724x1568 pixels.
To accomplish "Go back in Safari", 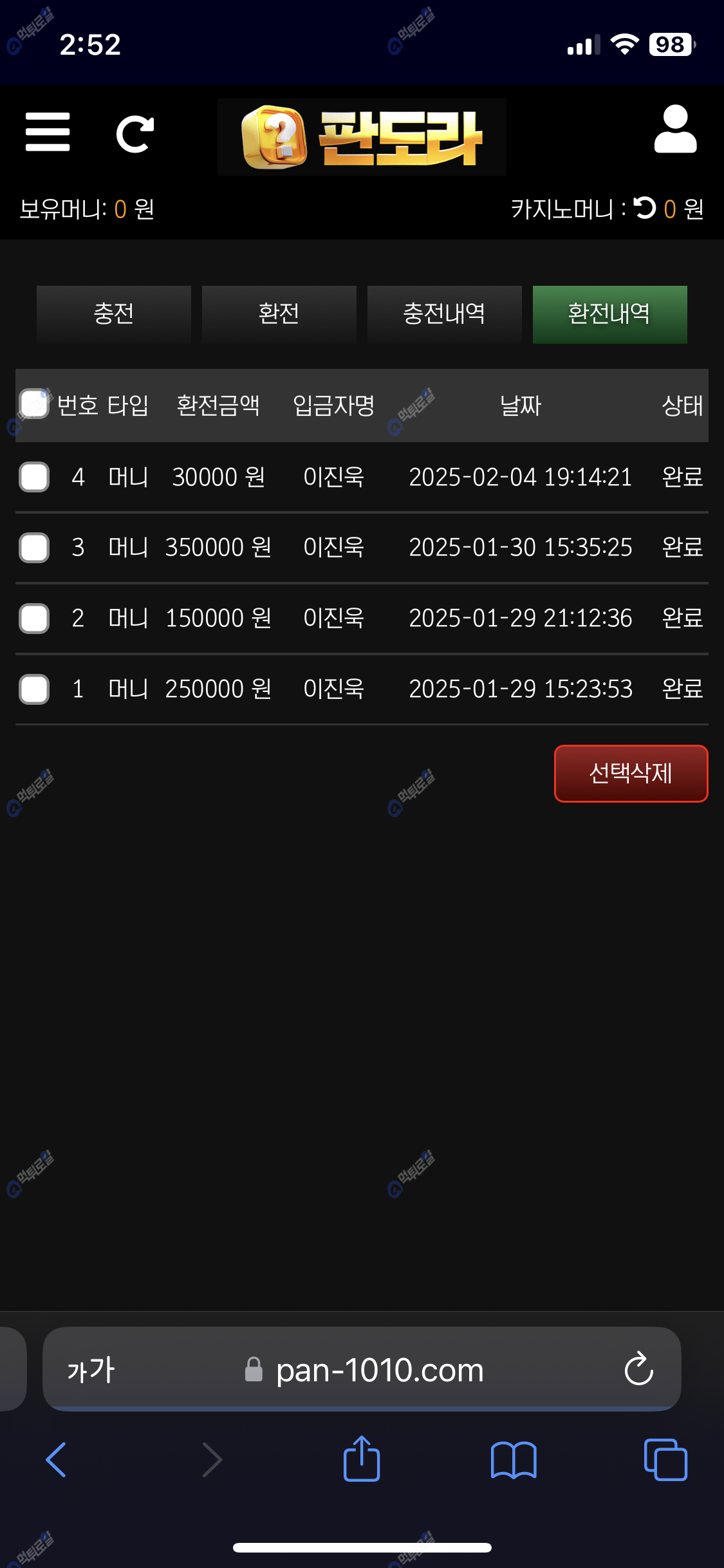I will 56,1459.
